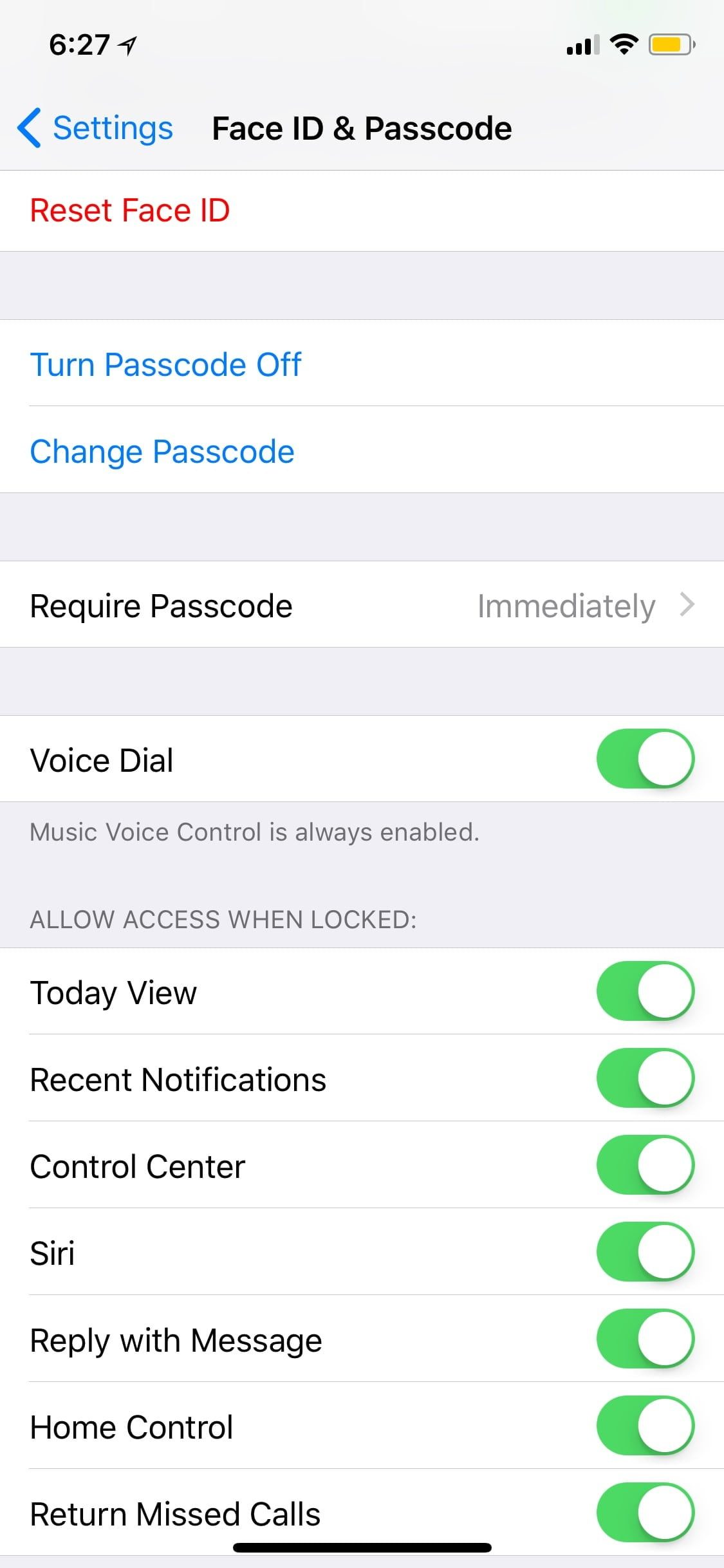724x1568 pixels.
Task: Switch off Siri lock screen access
Action: [x=645, y=1252]
